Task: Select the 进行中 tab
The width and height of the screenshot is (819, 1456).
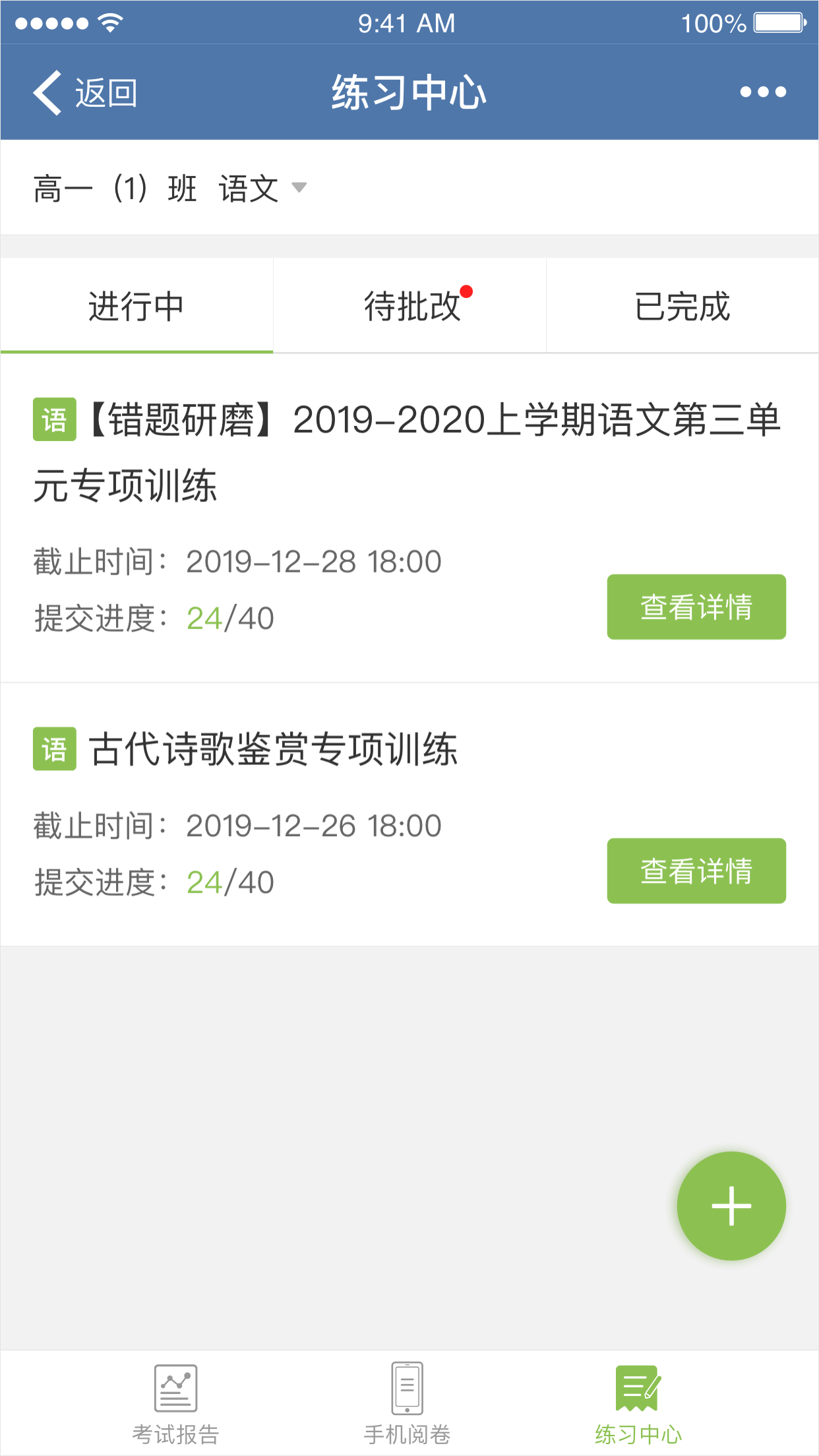Action: 136,306
